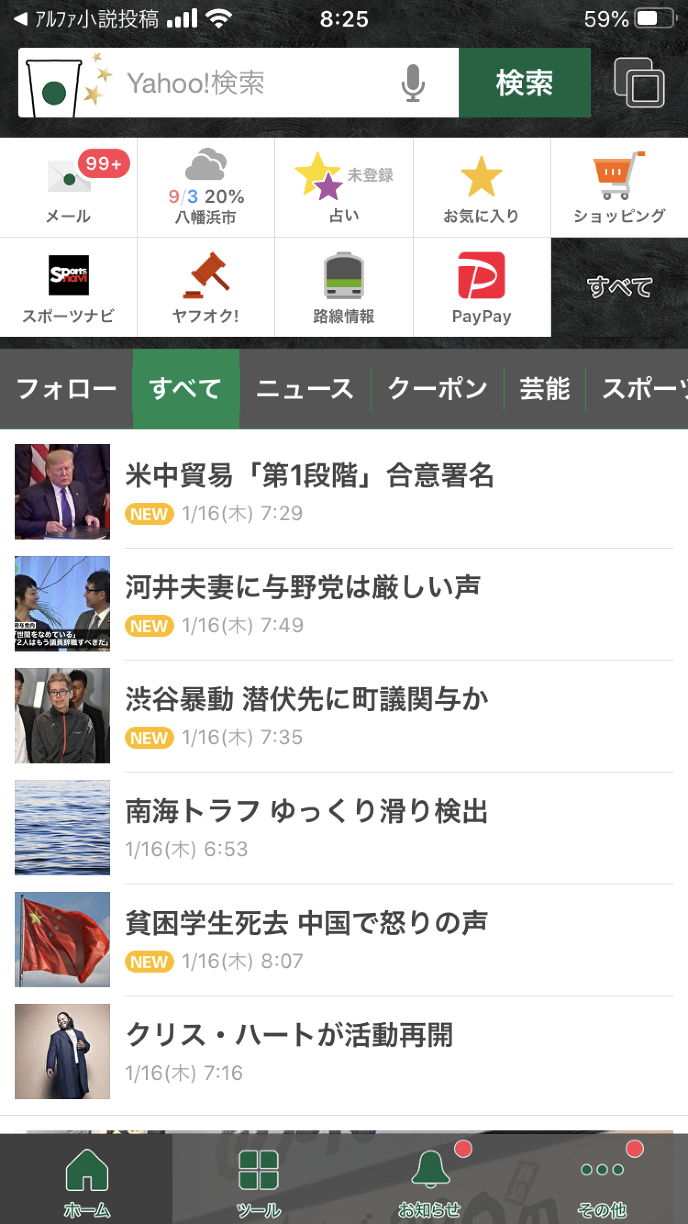This screenshot has width=688, height=1224.
Task: Tap the Yahoo!検索 search field
Action: pos(250,83)
